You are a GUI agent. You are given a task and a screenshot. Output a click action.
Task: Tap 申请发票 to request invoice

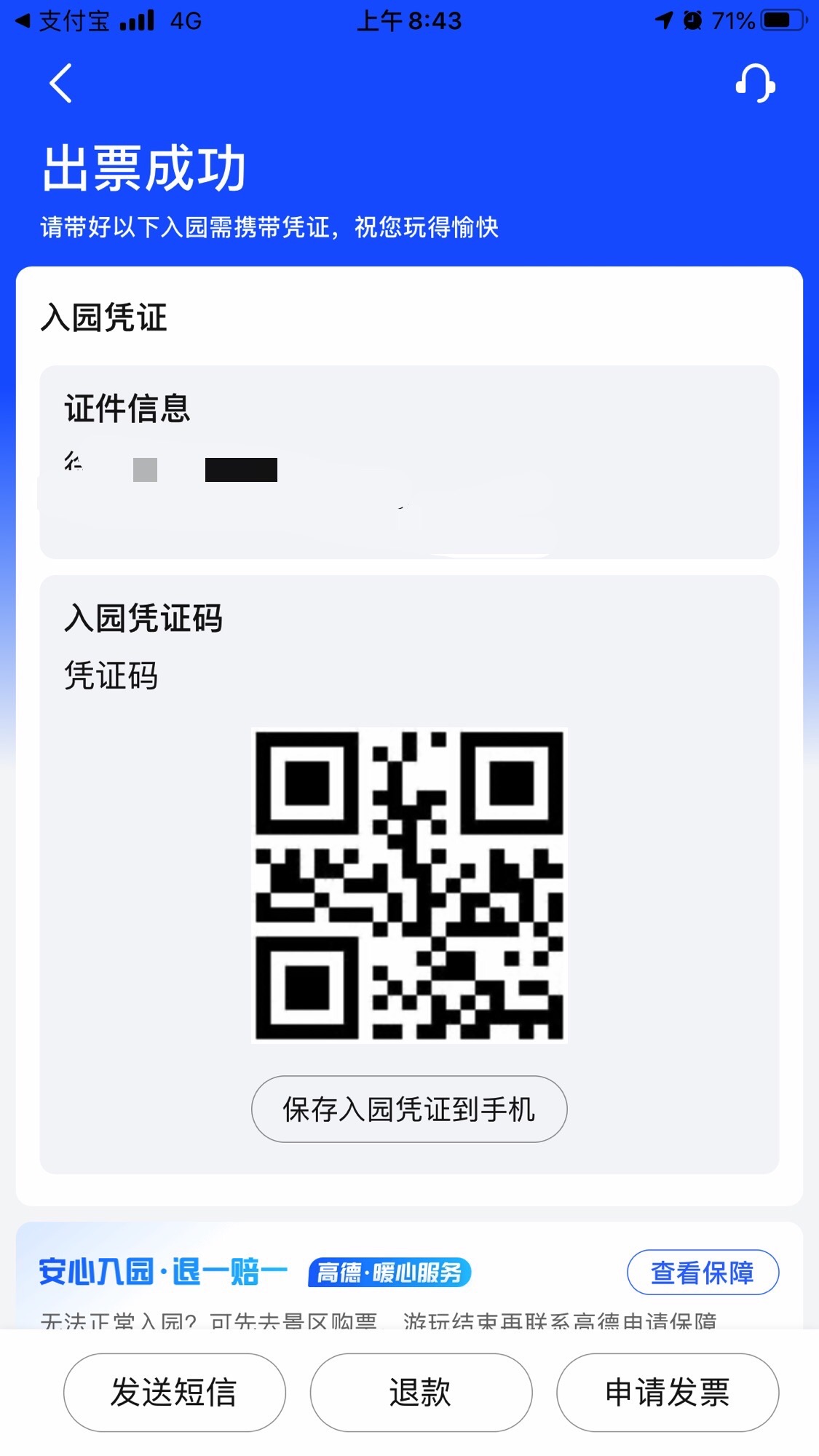[668, 1392]
